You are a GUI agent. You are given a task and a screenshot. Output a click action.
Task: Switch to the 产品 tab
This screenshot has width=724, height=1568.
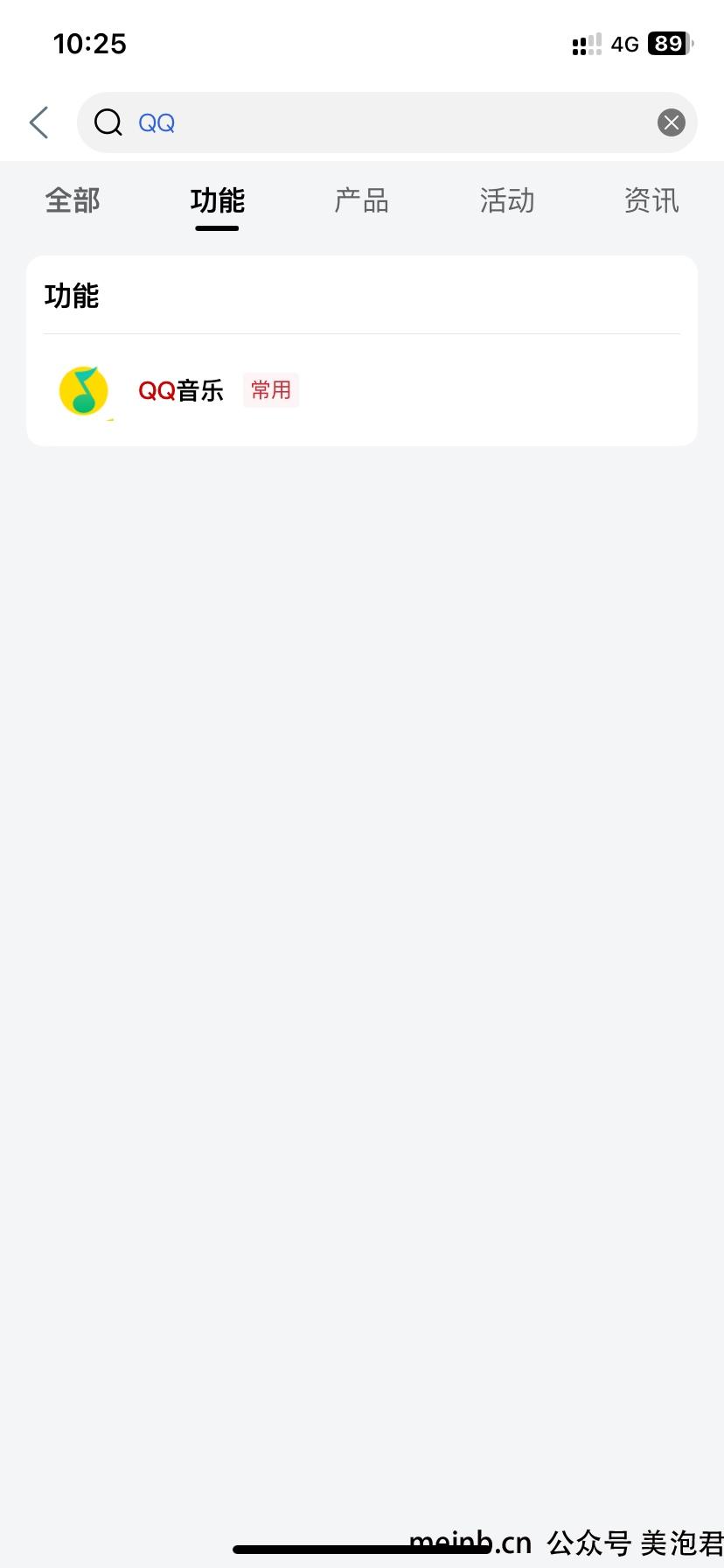pos(361,200)
